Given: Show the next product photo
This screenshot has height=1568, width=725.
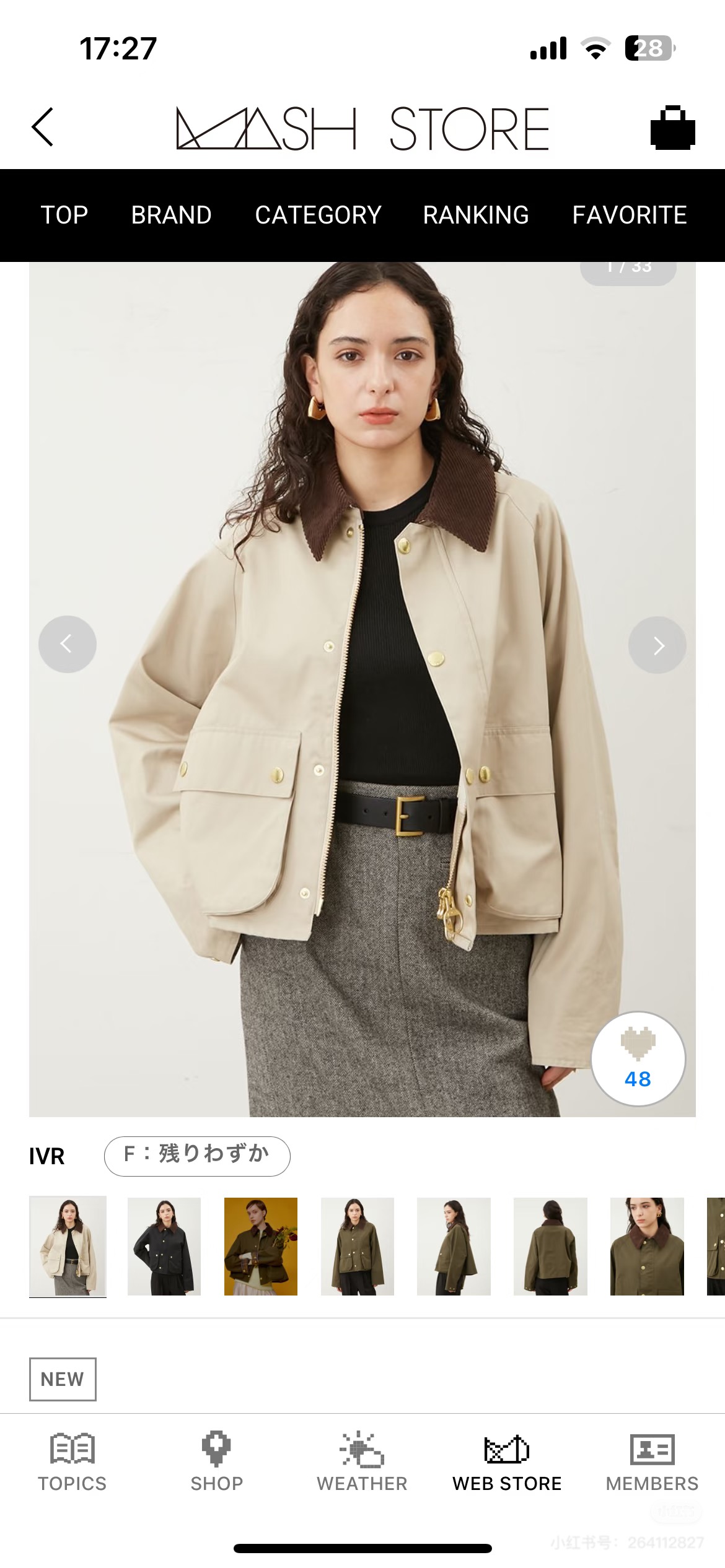Looking at the screenshot, I should pos(657,645).
